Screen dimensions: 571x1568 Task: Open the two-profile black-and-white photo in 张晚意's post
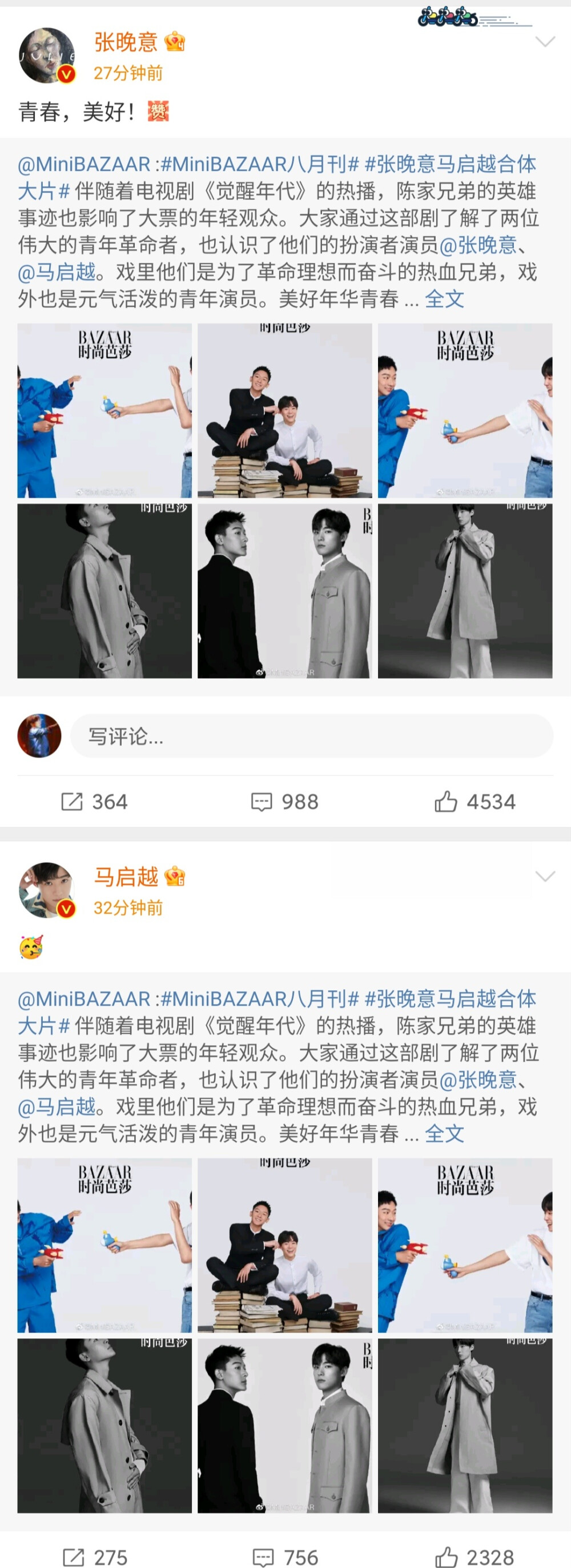click(284, 591)
